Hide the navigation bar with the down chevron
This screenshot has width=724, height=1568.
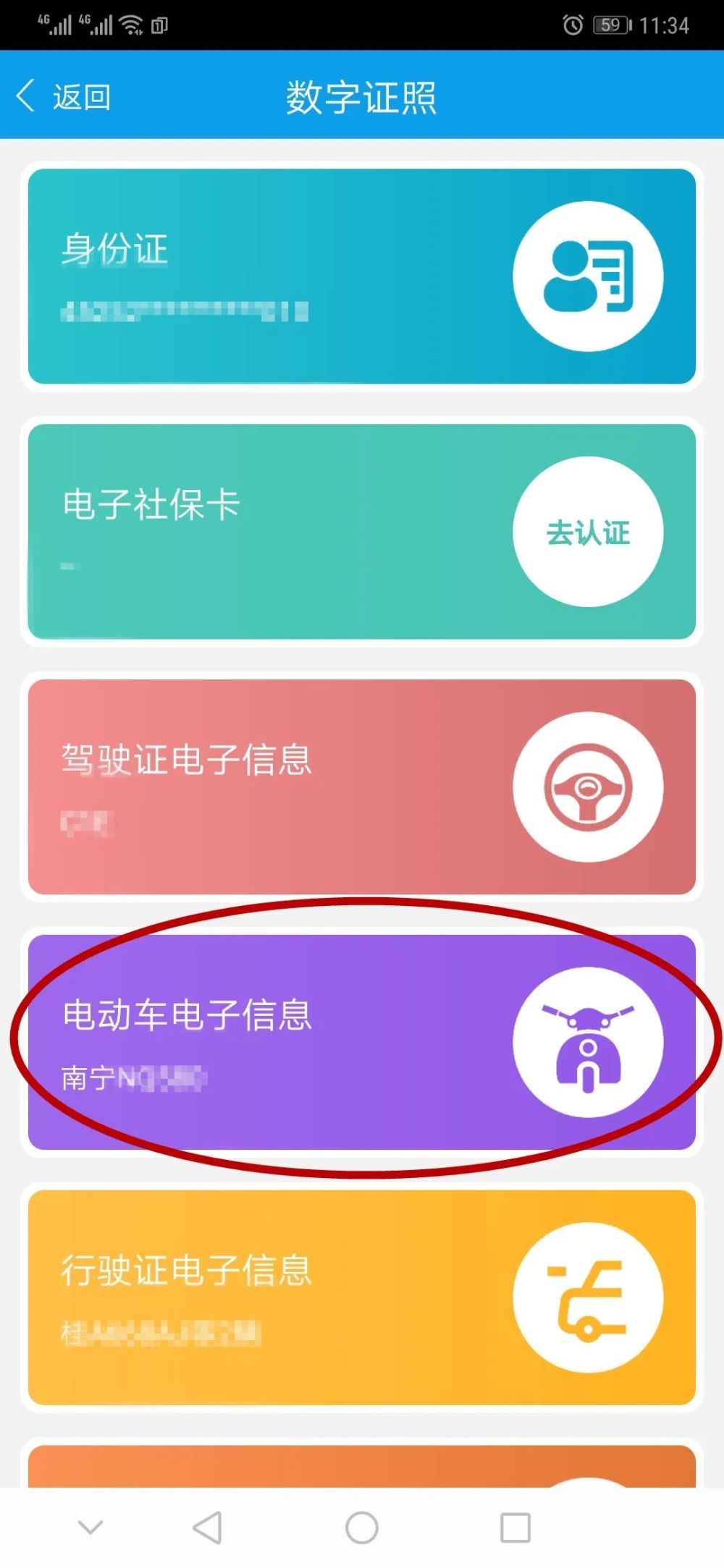click(x=90, y=1527)
